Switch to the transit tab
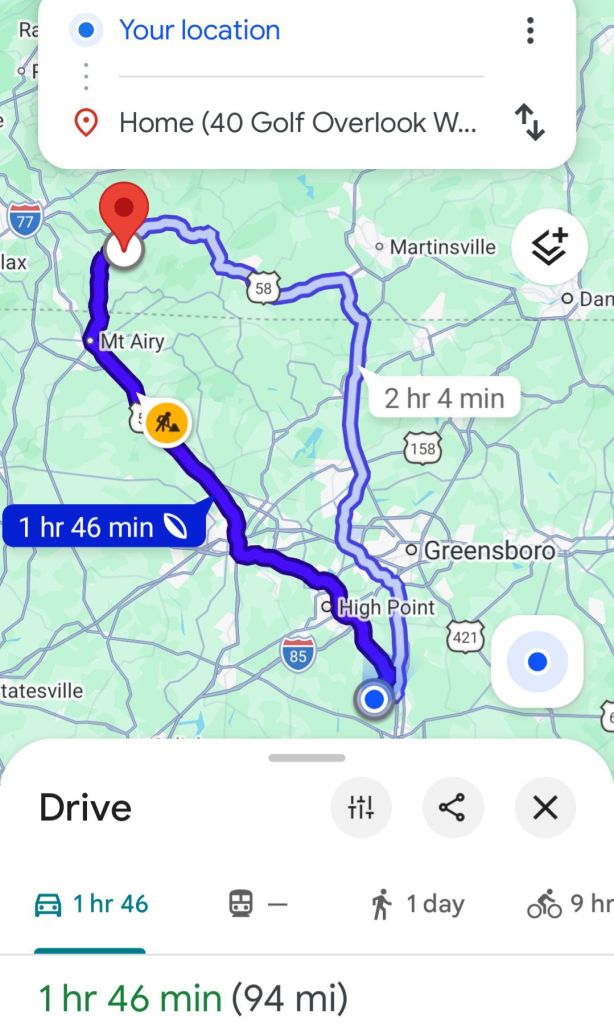Image resolution: width=614 pixels, height=1024 pixels. (258, 904)
